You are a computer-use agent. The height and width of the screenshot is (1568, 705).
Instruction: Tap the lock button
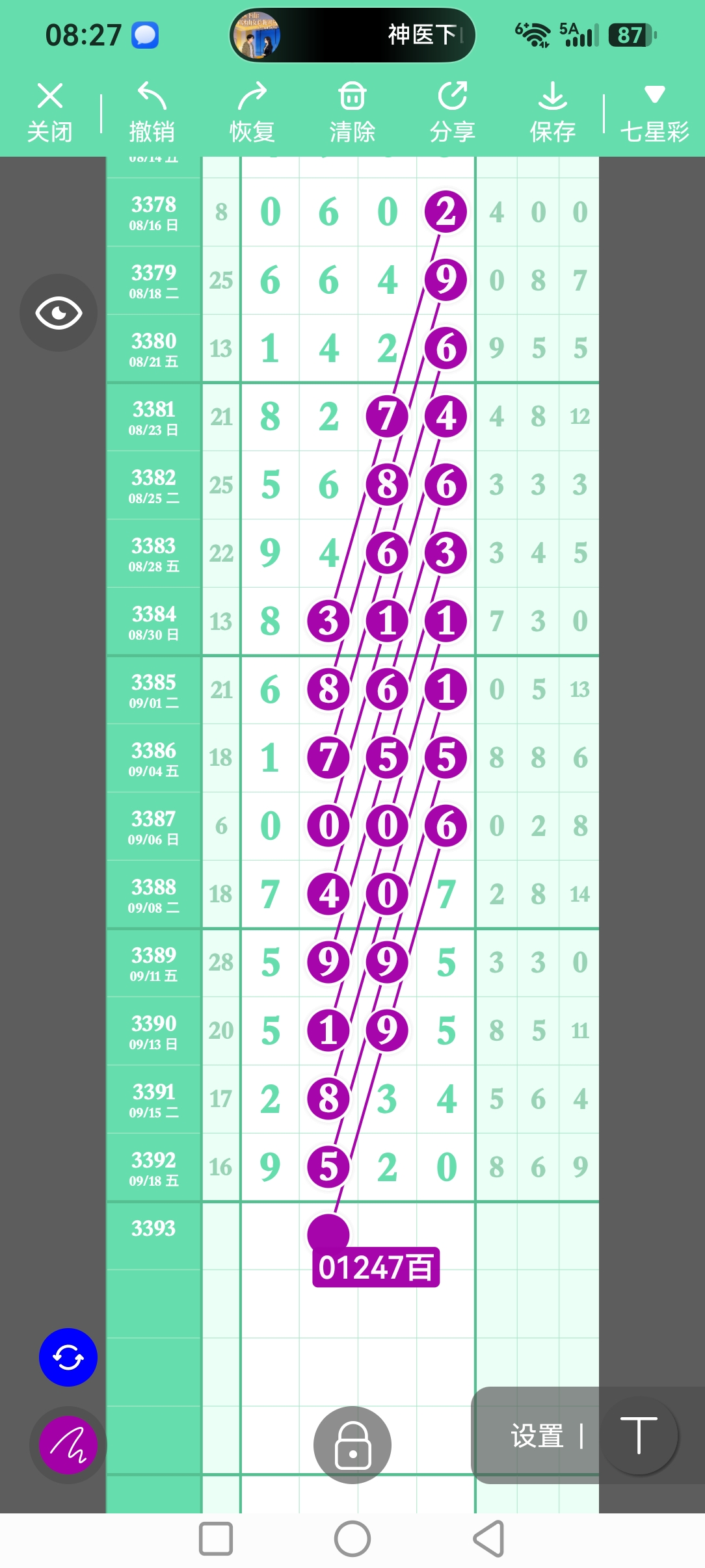click(x=352, y=1445)
